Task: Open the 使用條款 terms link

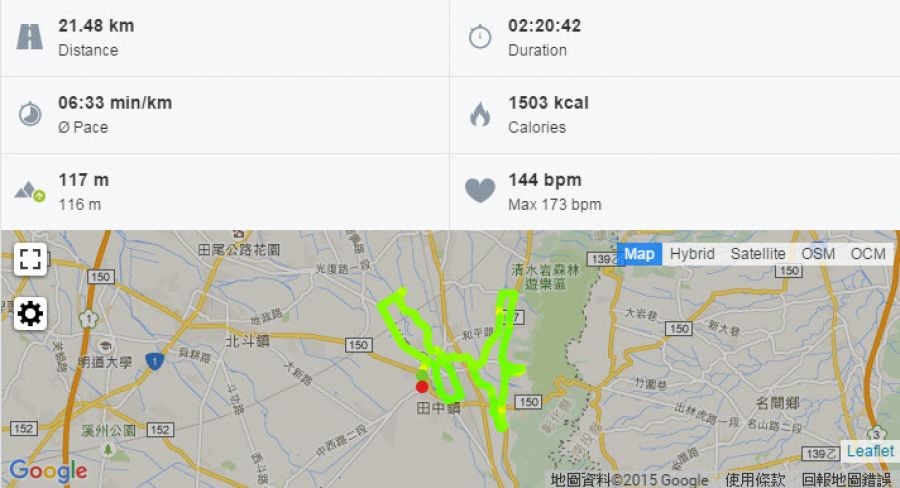Action: click(755, 480)
